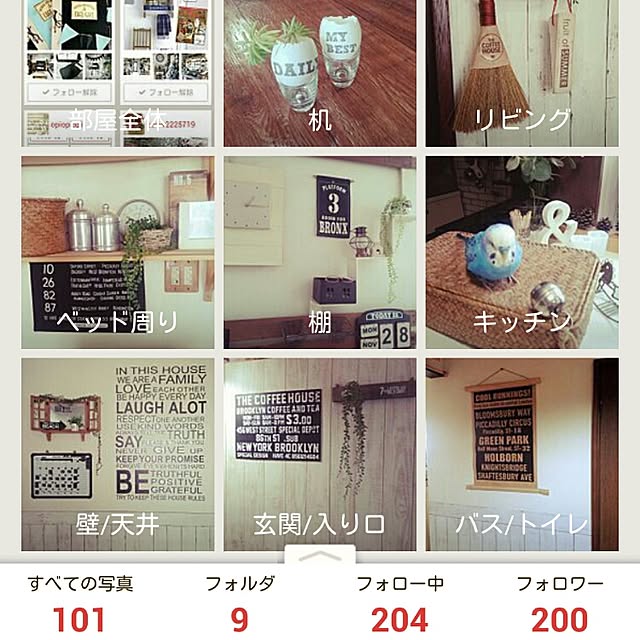Open the リビング folder tile
640x640 pixels.
click(522, 74)
